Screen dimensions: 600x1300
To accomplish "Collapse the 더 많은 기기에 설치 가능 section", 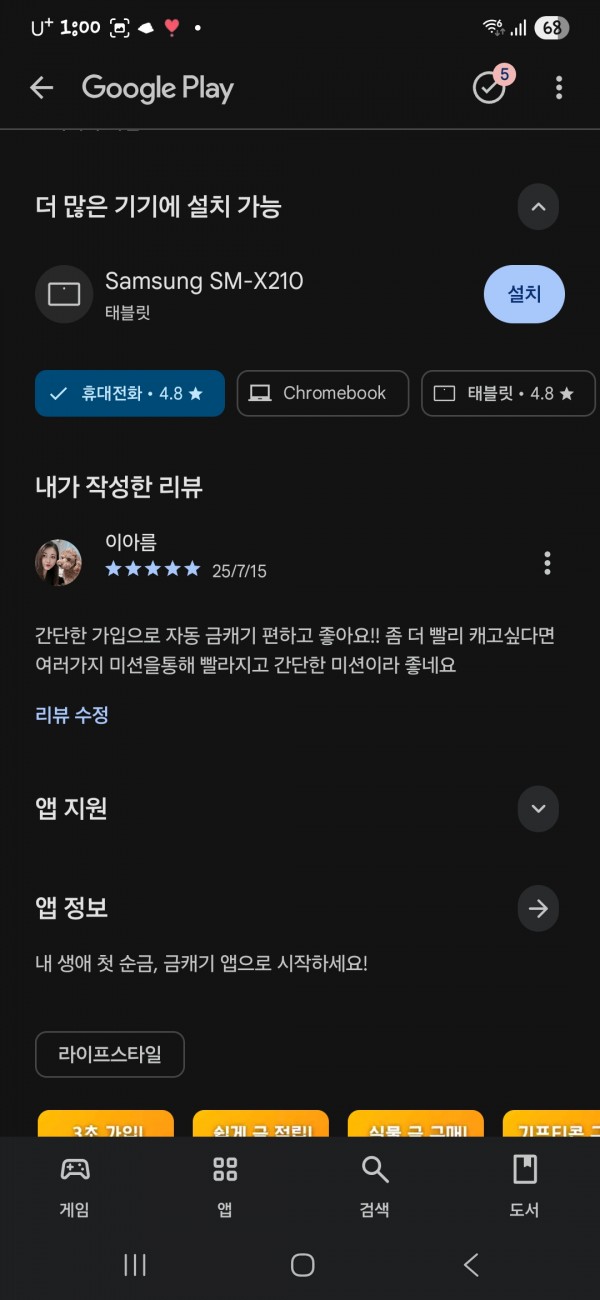I will (x=538, y=207).
